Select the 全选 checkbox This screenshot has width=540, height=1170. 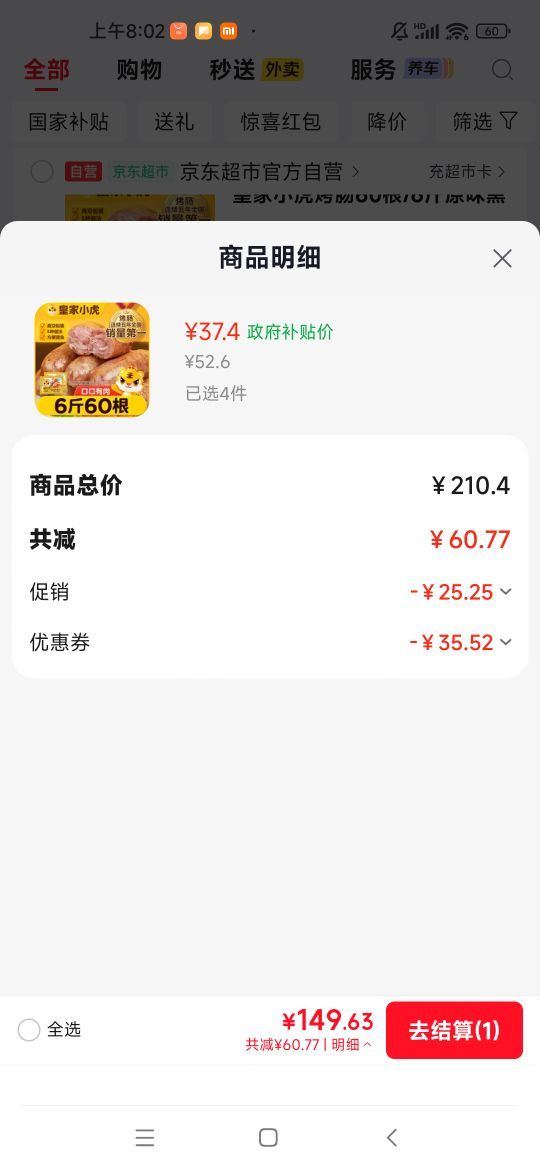coord(28,1030)
